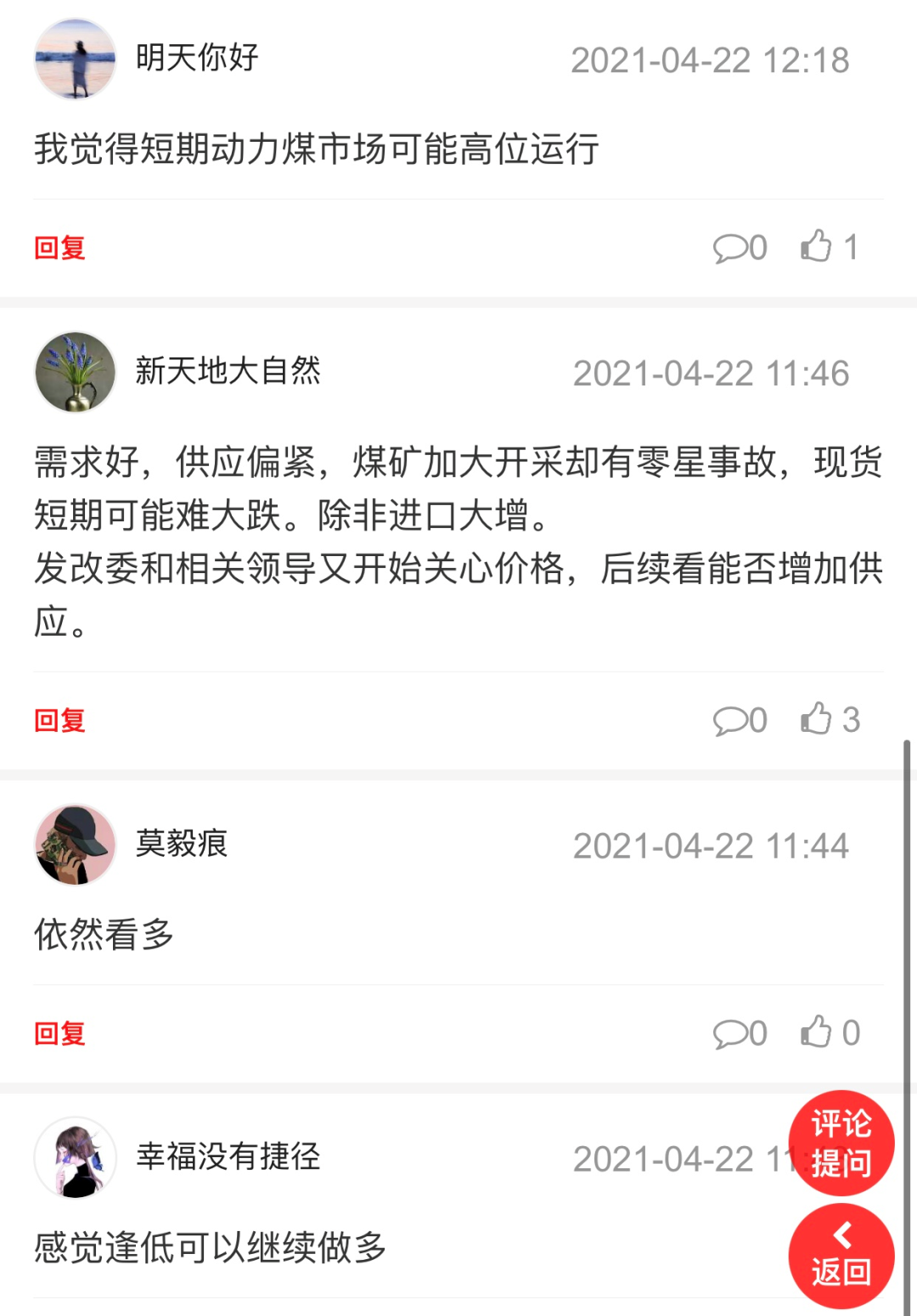The height and width of the screenshot is (1316, 917).
Task: Reply to 新天地大自然's comment
Action: tap(59, 721)
